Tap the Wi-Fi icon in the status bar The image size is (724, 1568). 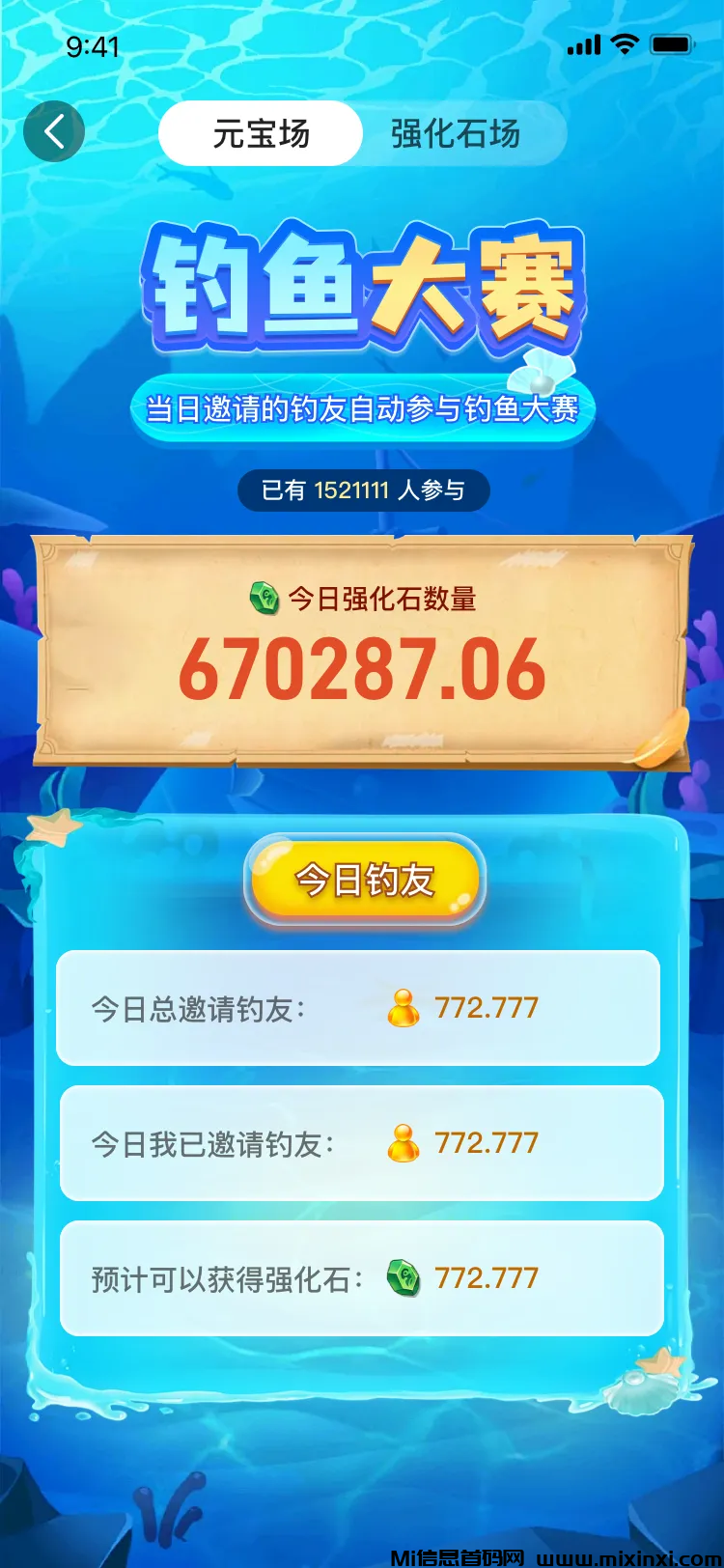pos(624,43)
